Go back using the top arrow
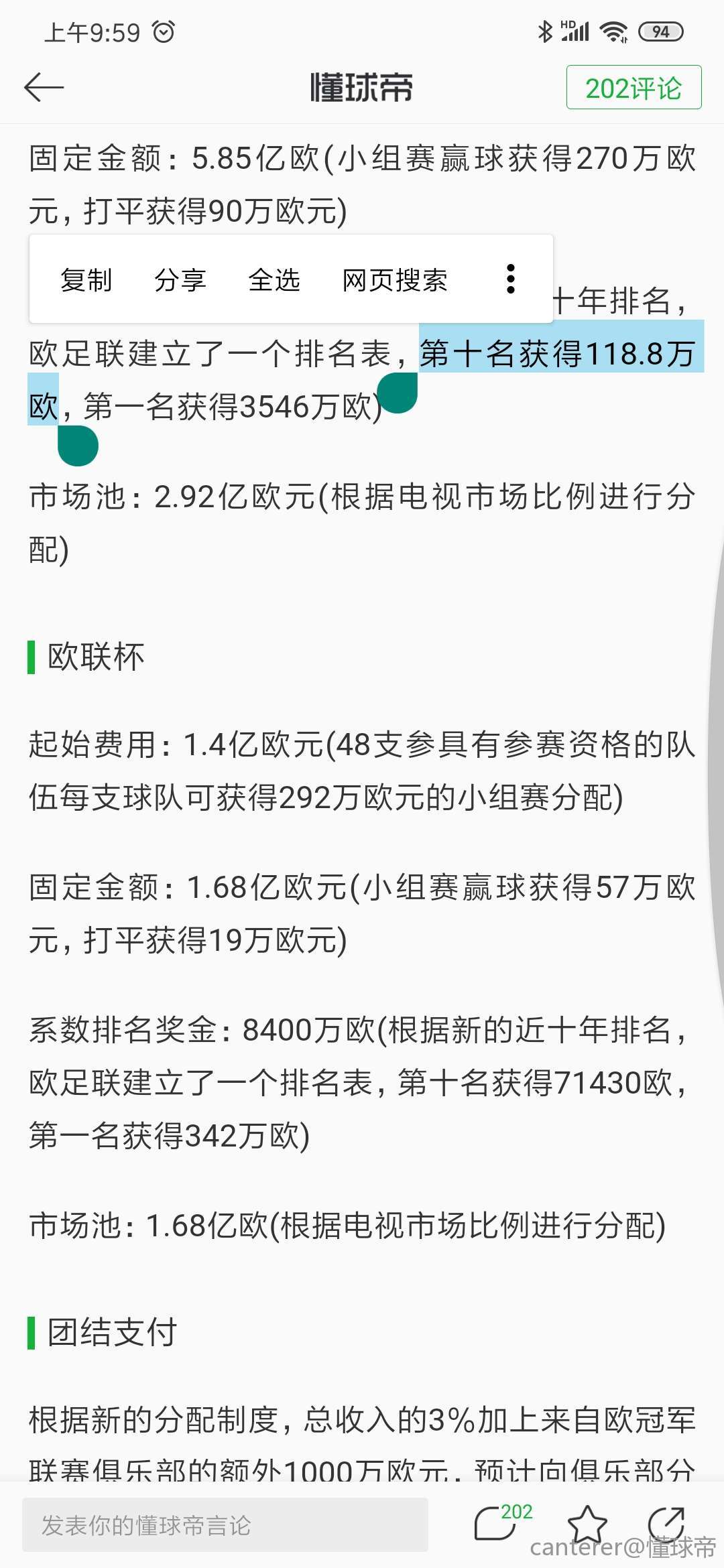The height and width of the screenshot is (1568, 724). (44, 87)
